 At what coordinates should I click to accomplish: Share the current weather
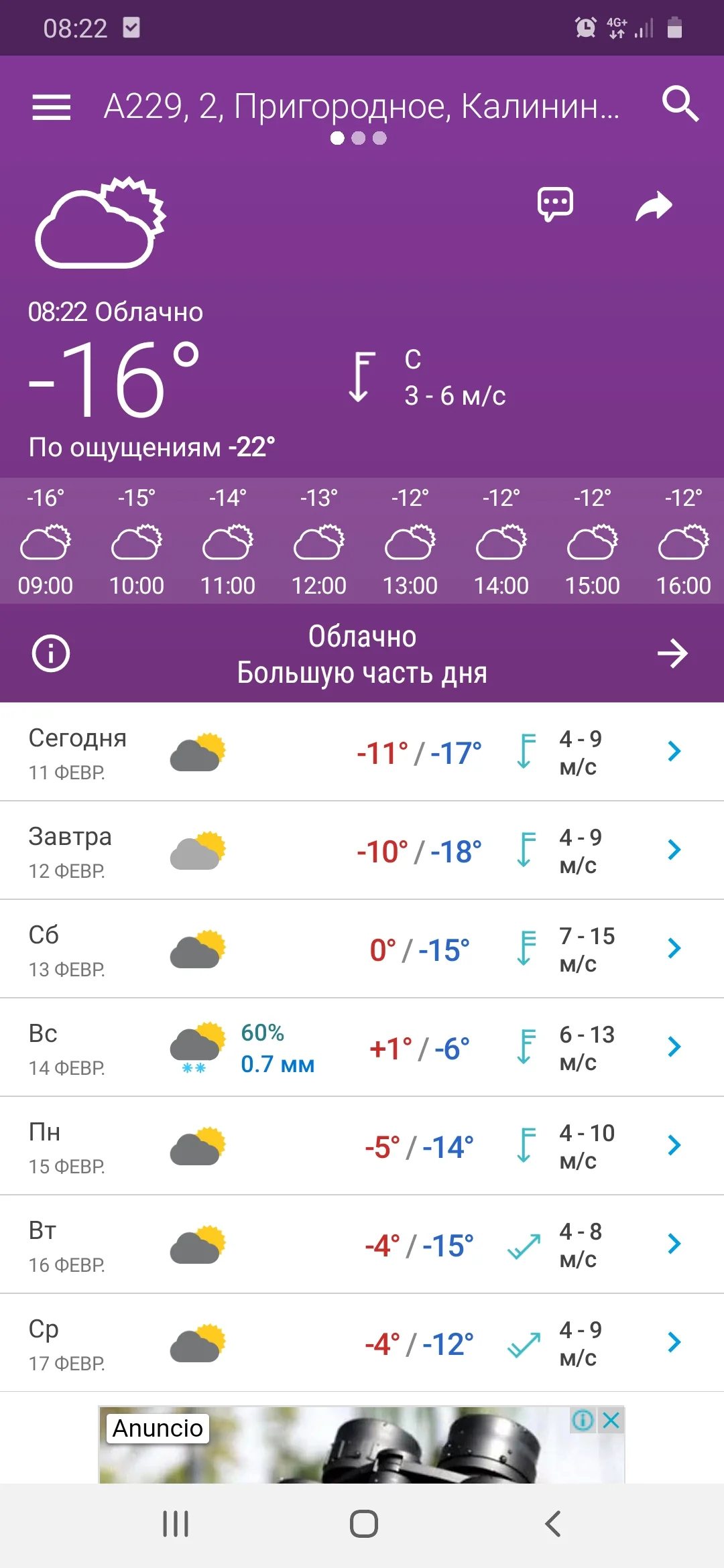pyautogui.click(x=654, y=206)
